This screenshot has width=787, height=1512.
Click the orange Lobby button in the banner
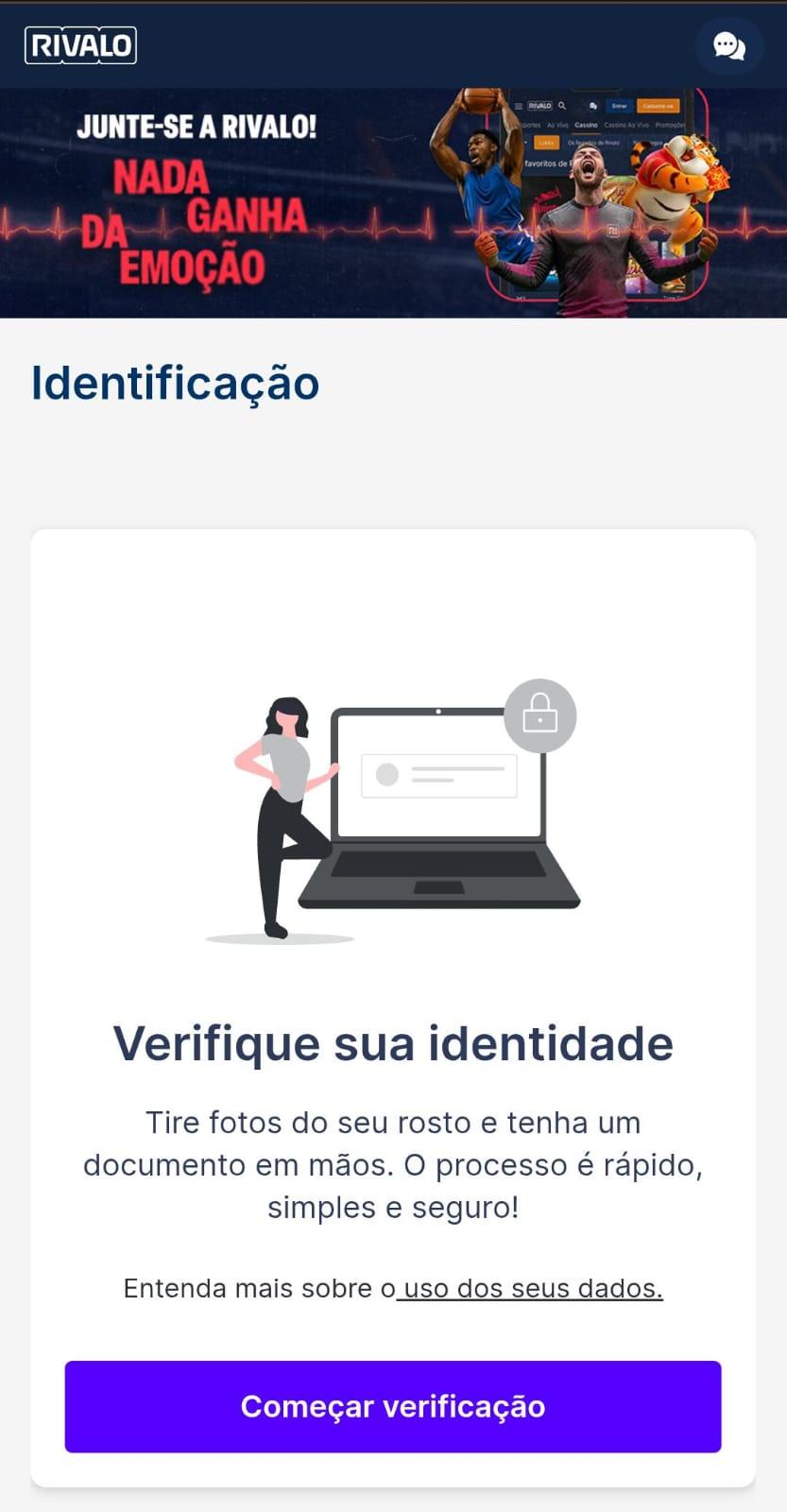[547, 142]
